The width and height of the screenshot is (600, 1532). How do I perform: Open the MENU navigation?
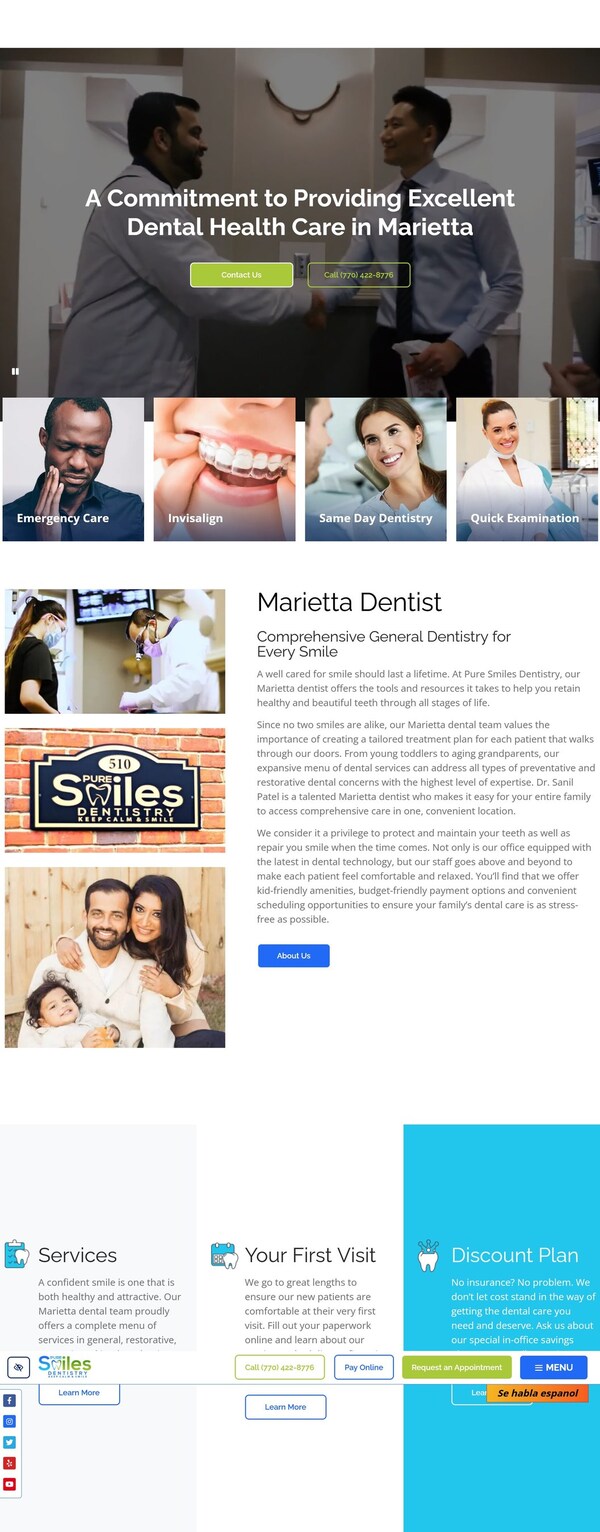tap(553, 1367)
